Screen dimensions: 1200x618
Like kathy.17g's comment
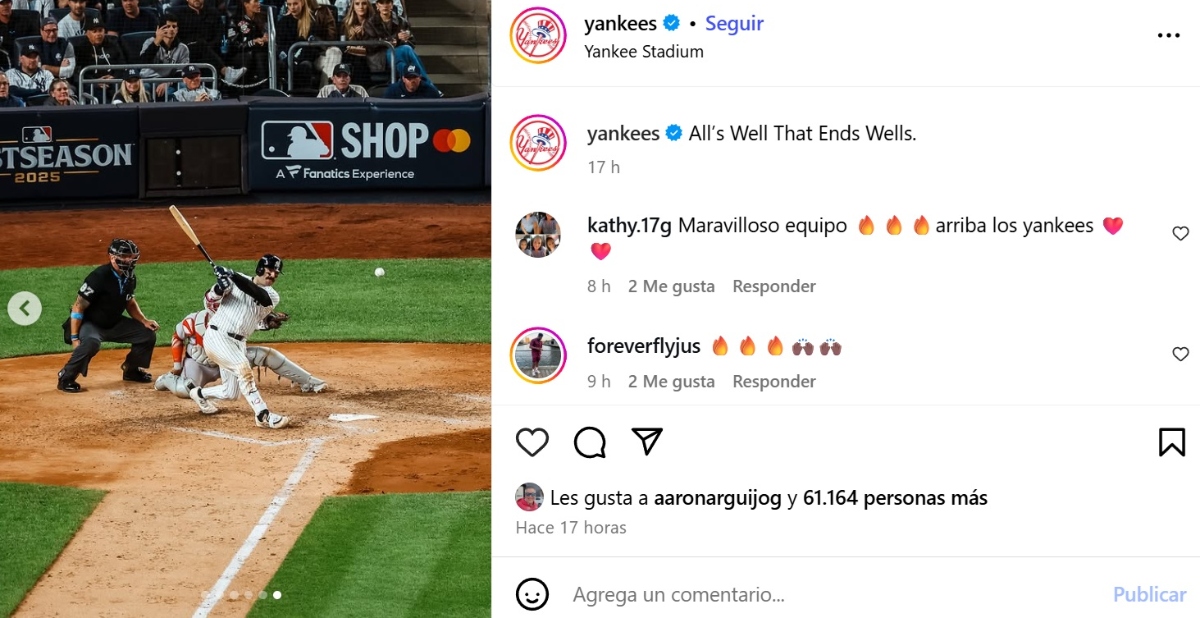(x=1180, y=233)
